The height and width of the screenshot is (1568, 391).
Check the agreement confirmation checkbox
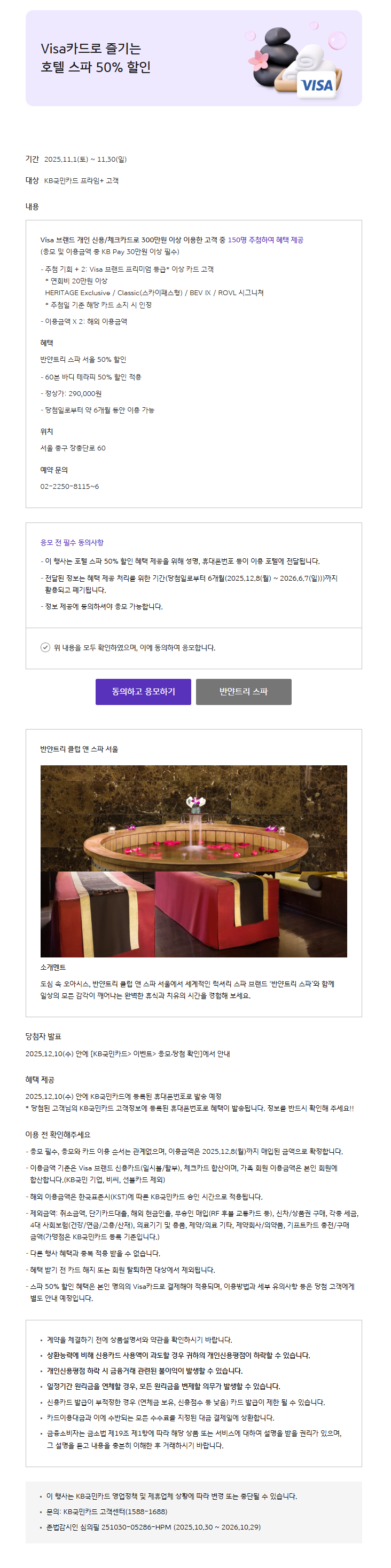(45, 647)
